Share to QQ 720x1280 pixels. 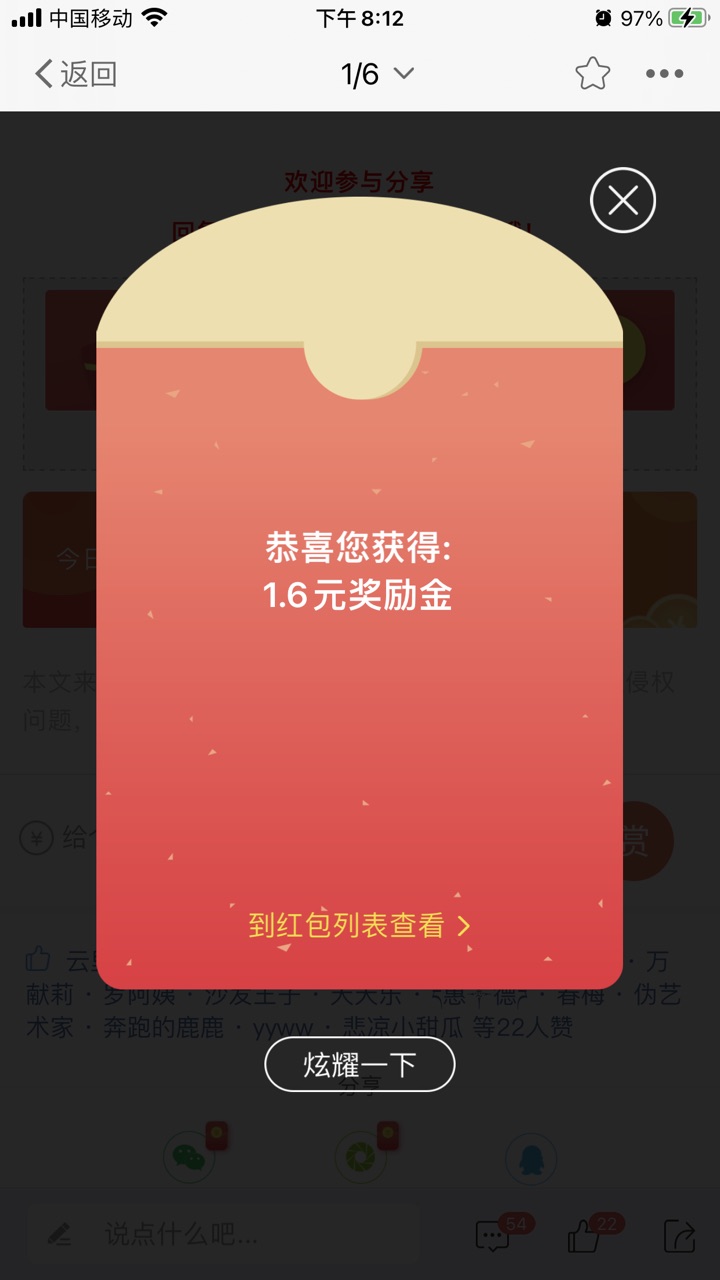point(530,1158)
